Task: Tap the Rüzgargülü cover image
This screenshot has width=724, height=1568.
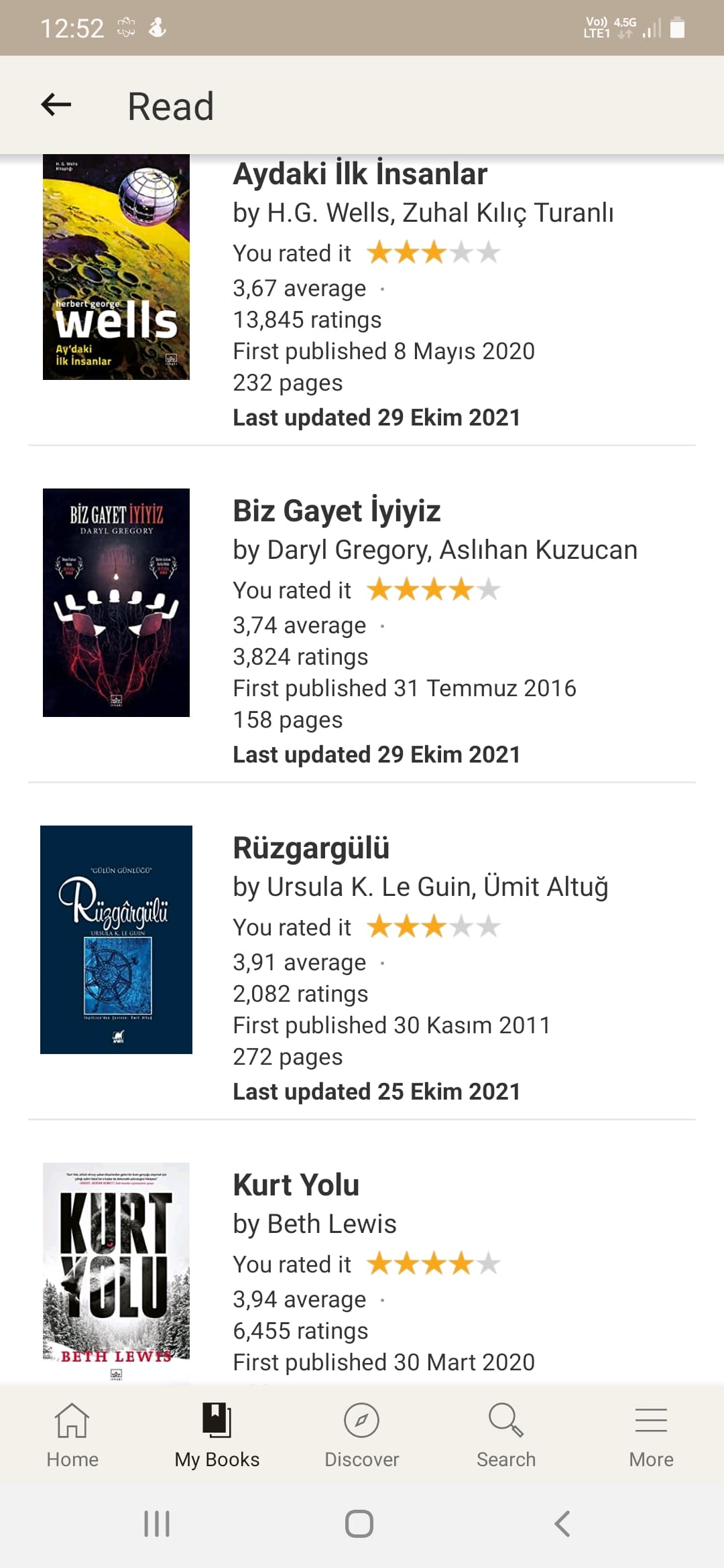Action: tap(116, 939)
